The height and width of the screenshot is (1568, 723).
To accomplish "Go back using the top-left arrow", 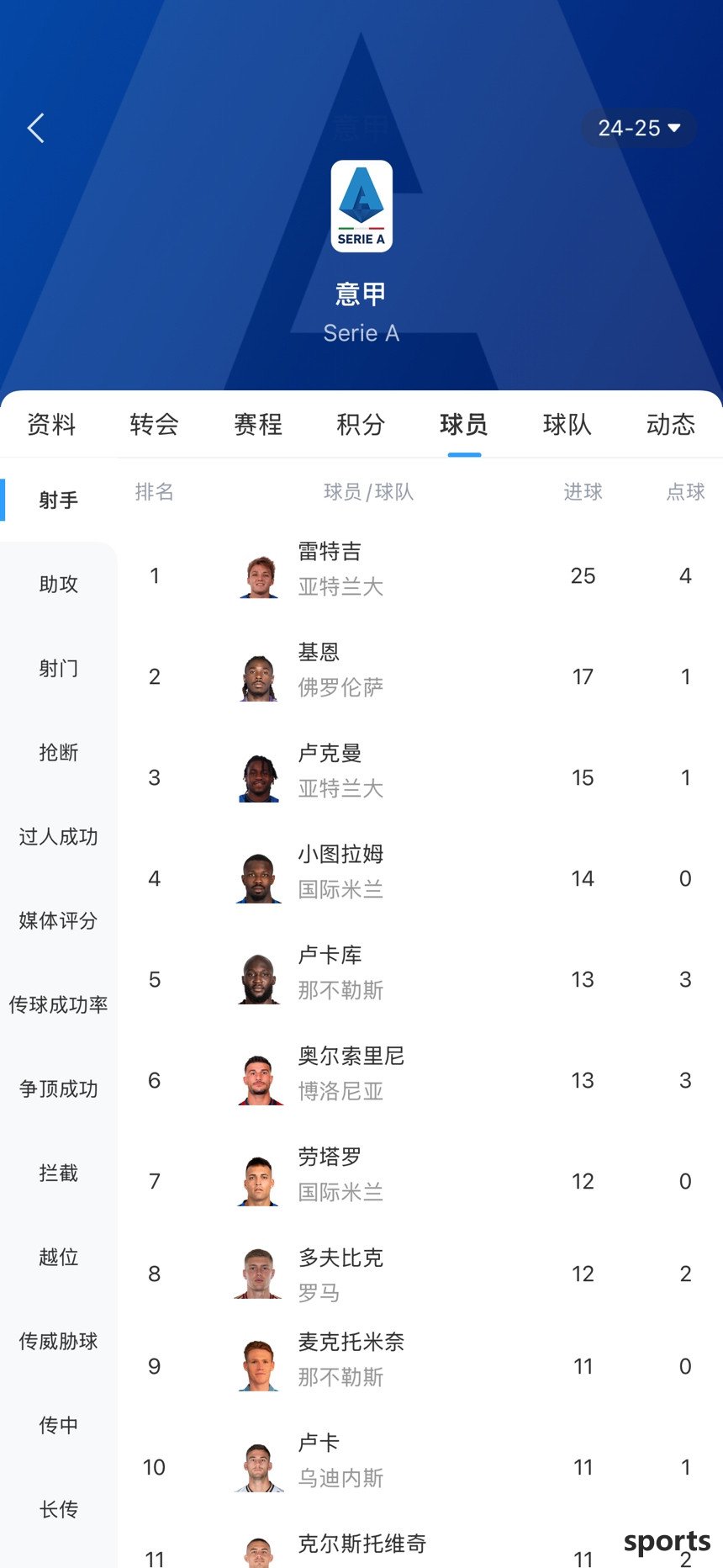I will click(36, 128).
